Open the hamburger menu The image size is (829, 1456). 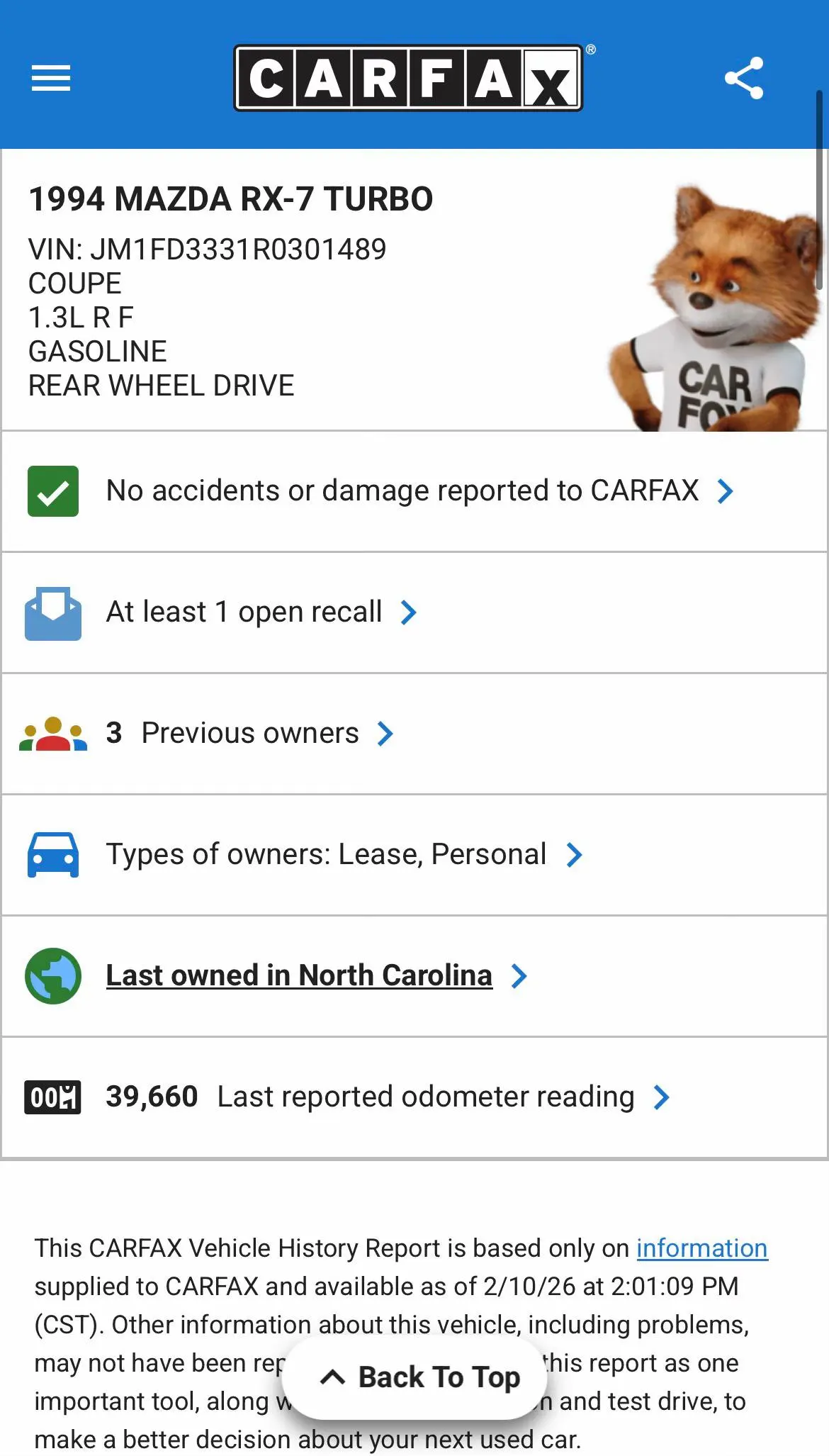(x=51, y=78)
